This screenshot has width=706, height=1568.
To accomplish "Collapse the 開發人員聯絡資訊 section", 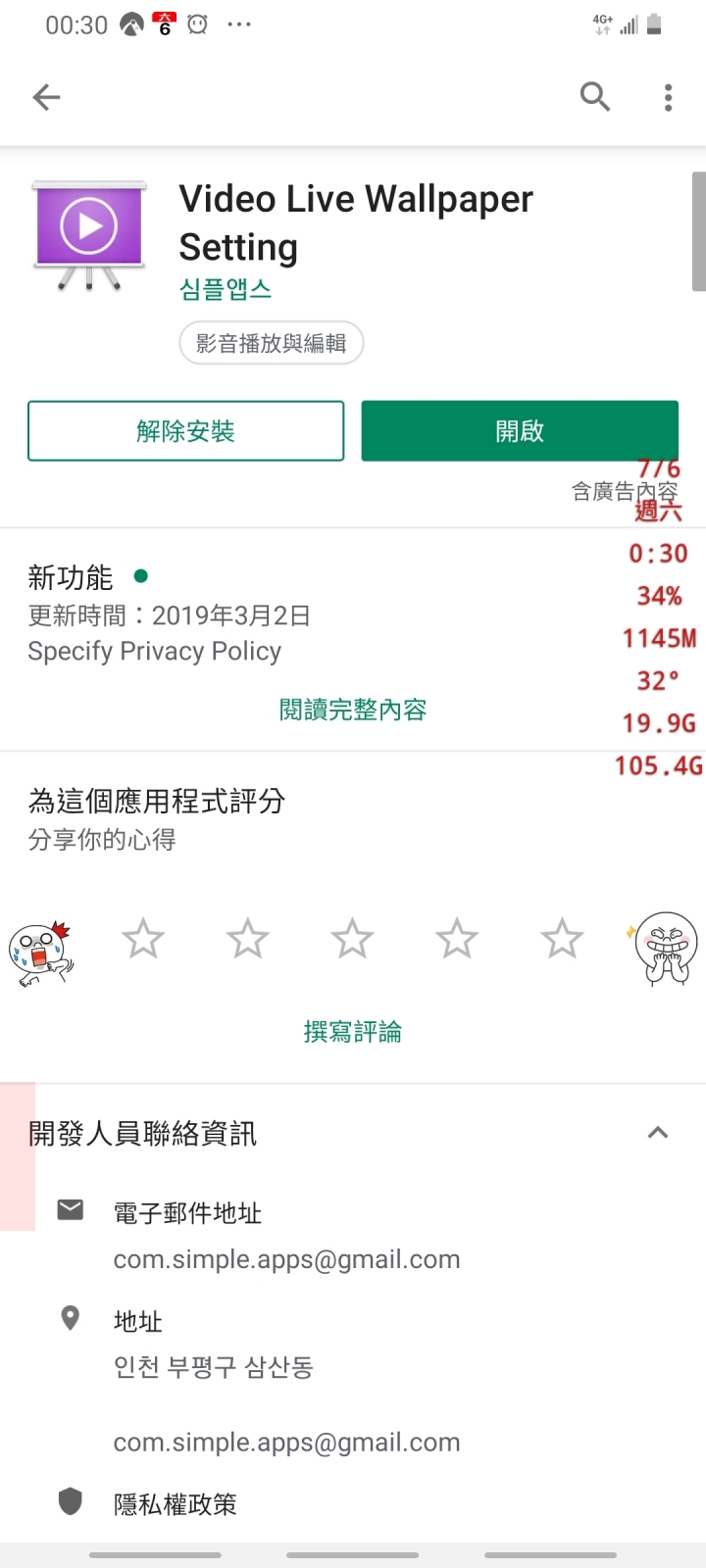I will (x=658, y=1133).
